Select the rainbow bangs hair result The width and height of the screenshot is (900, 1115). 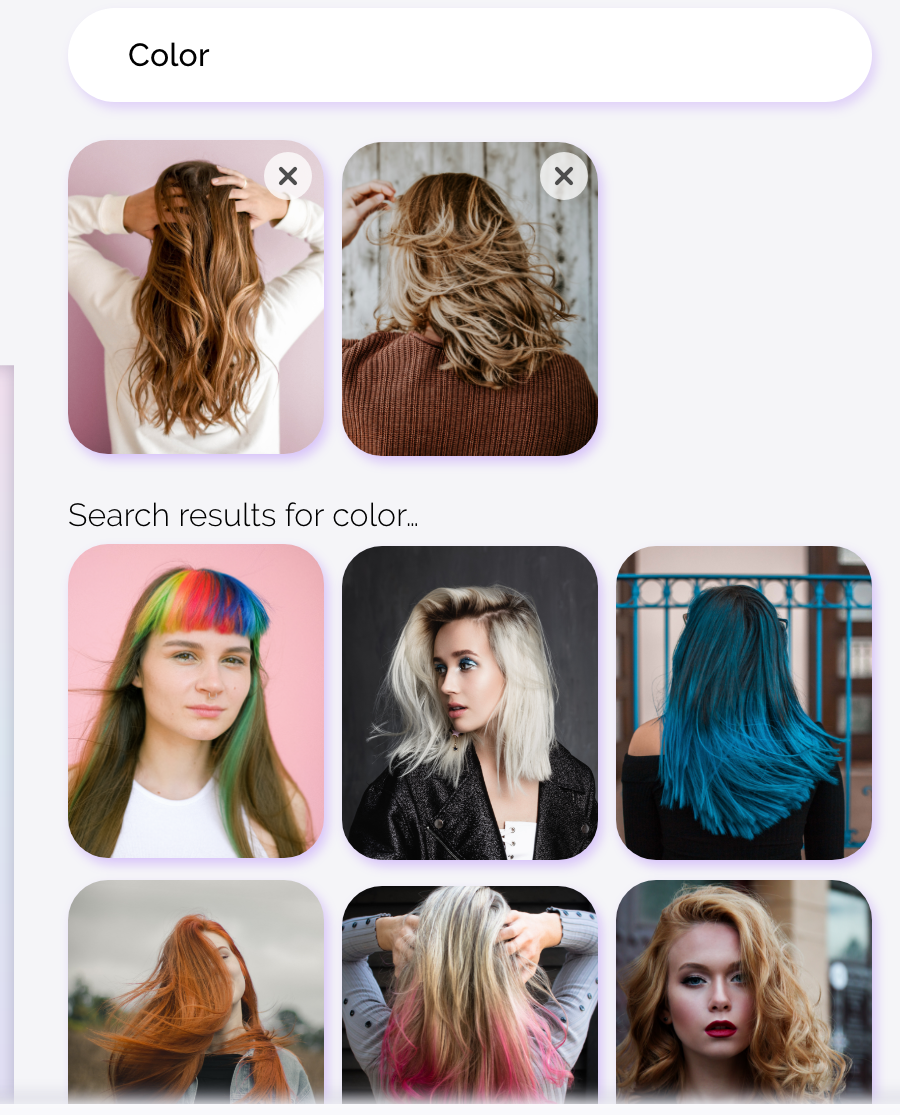[196, 701]
